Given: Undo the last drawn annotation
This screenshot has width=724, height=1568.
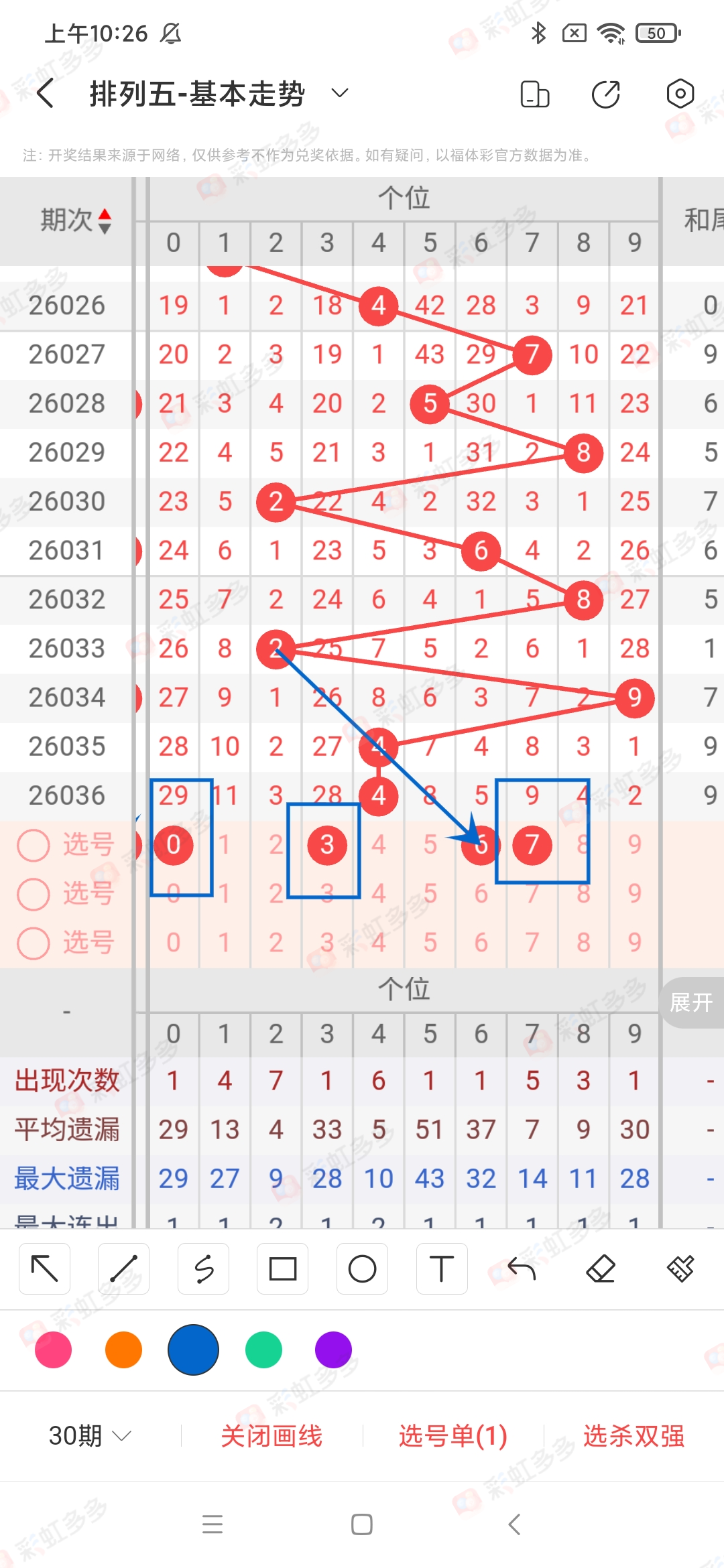Looking at the screenshot, I should click(523, 1268).
